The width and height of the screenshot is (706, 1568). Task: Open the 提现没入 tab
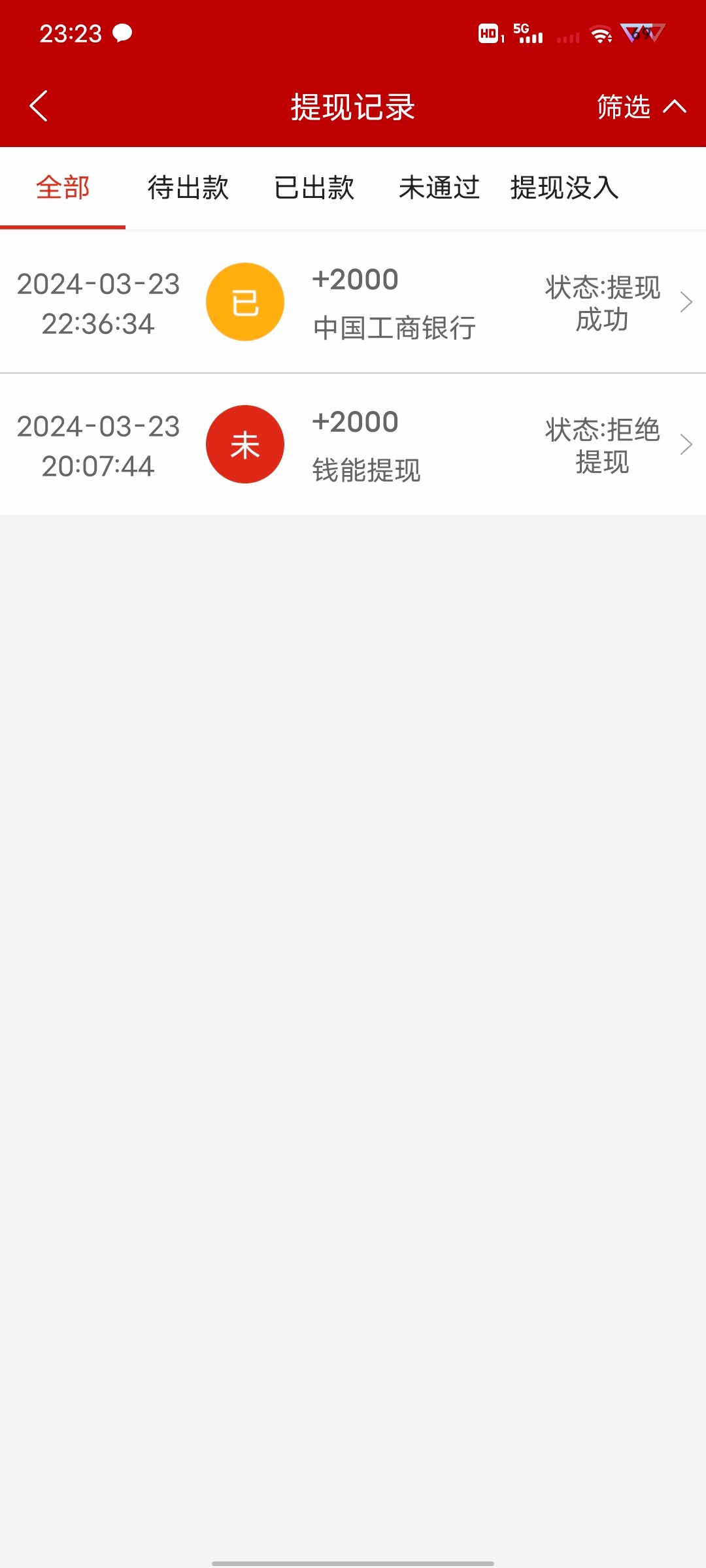coord(565,188)
